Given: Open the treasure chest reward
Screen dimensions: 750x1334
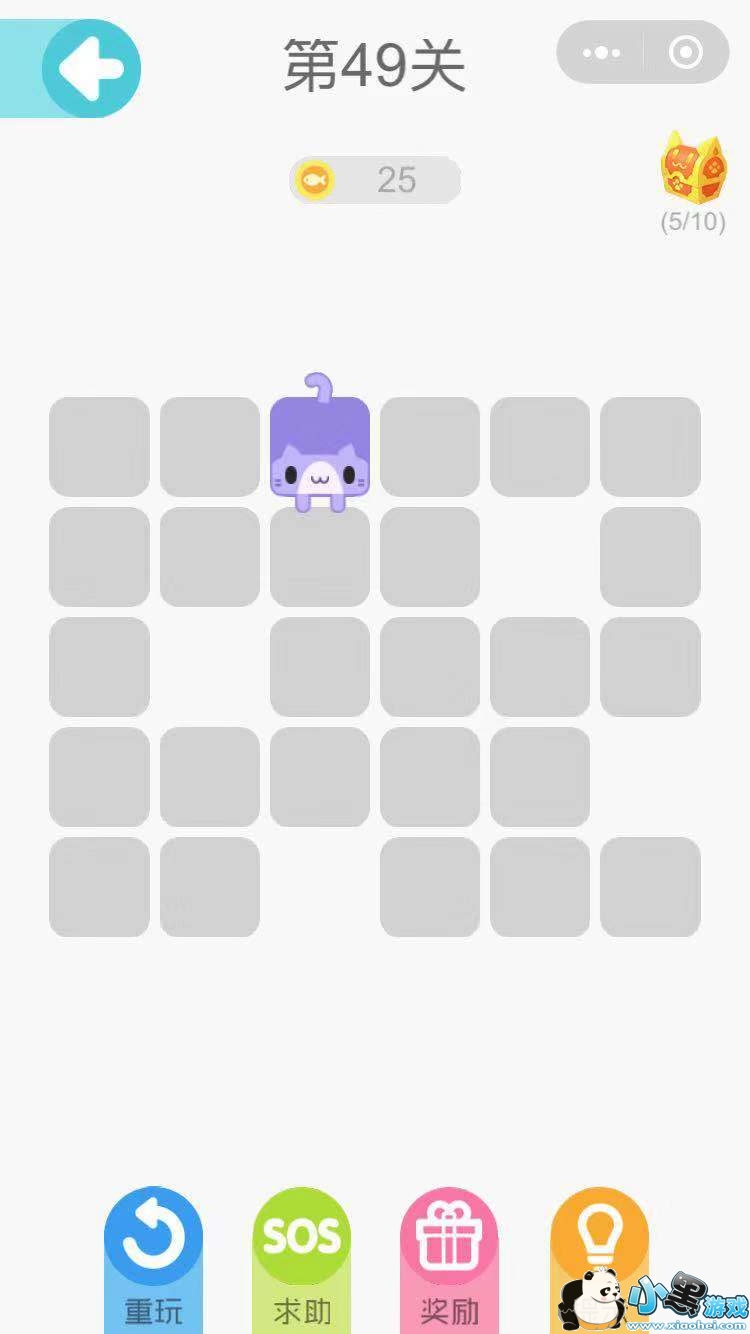Looking at the screenshot, I should pyautogui.click(x=693, y=170).
